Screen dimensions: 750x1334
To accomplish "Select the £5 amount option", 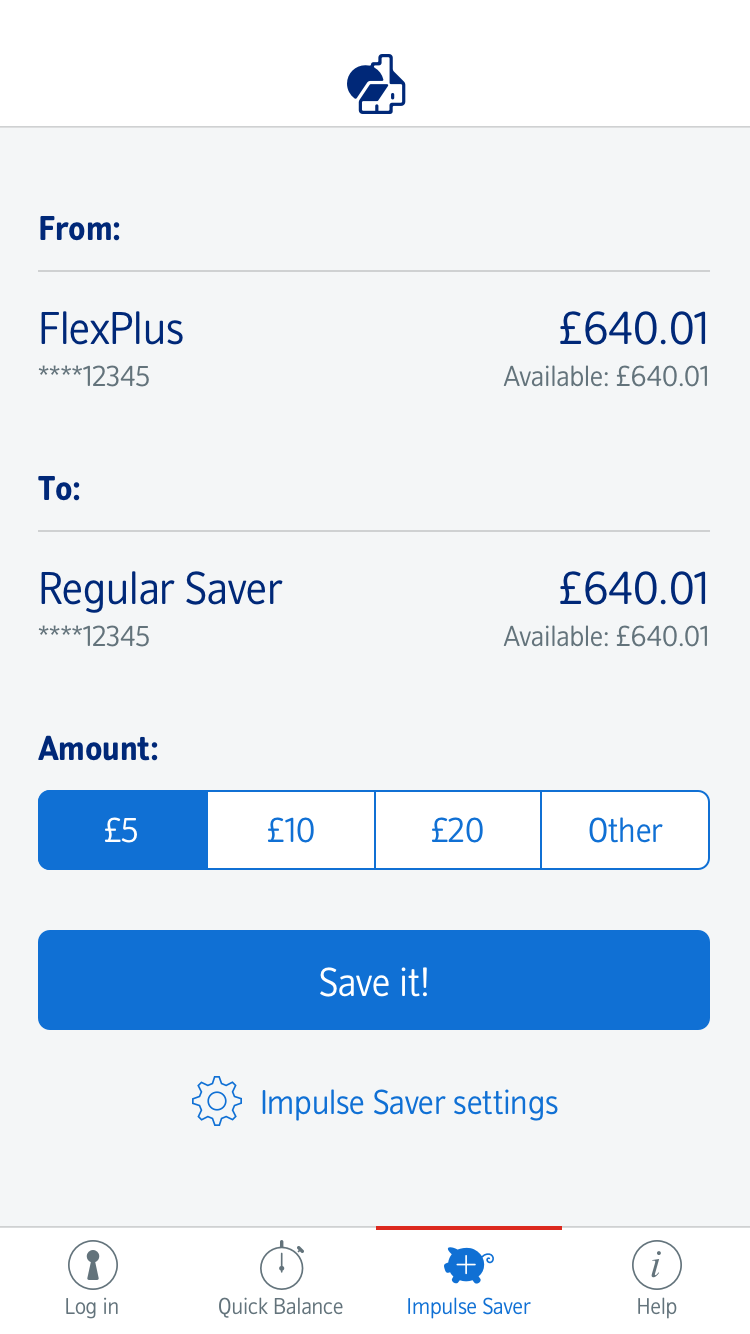I will tap(122, 830).
